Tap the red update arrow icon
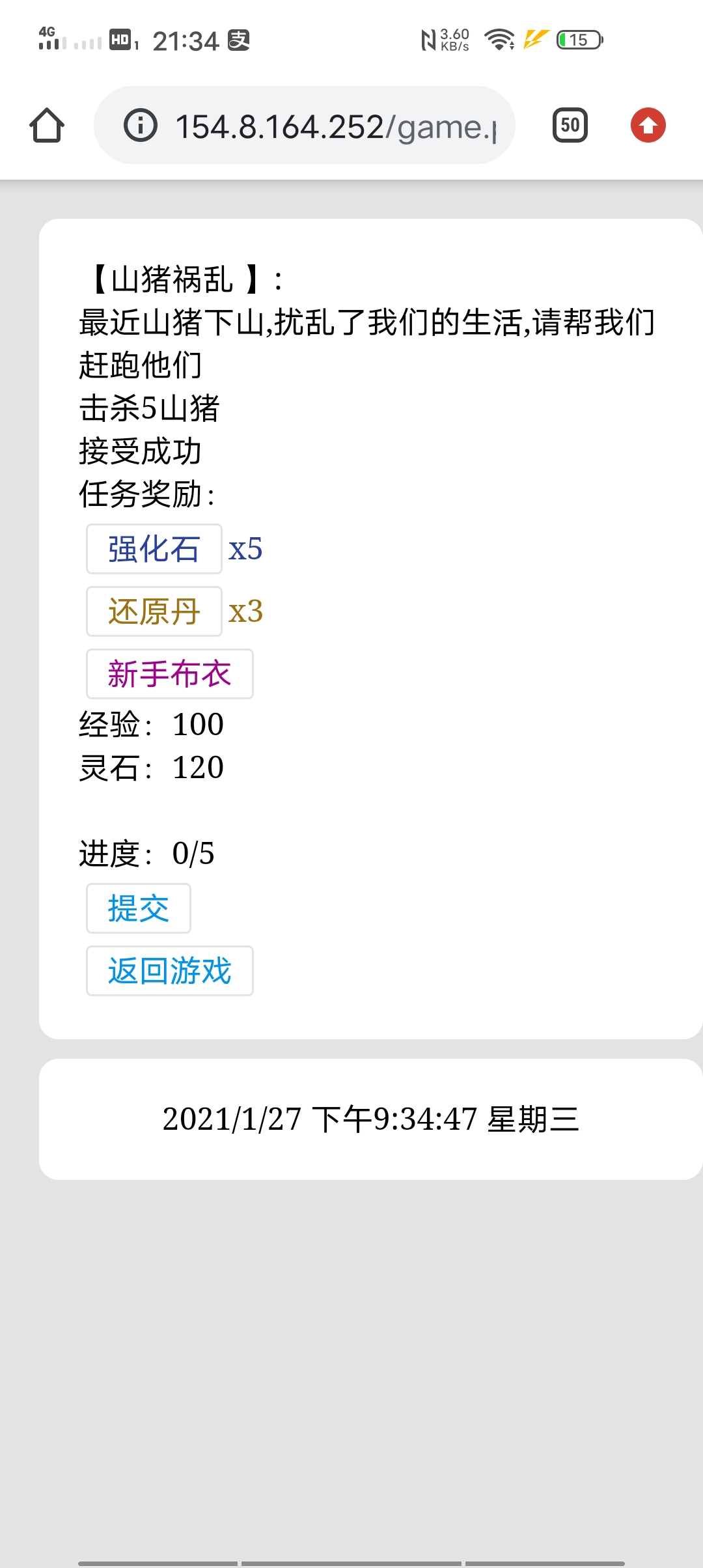The width and height of the screenshot is (703, 1568). (x=648, y=125)
